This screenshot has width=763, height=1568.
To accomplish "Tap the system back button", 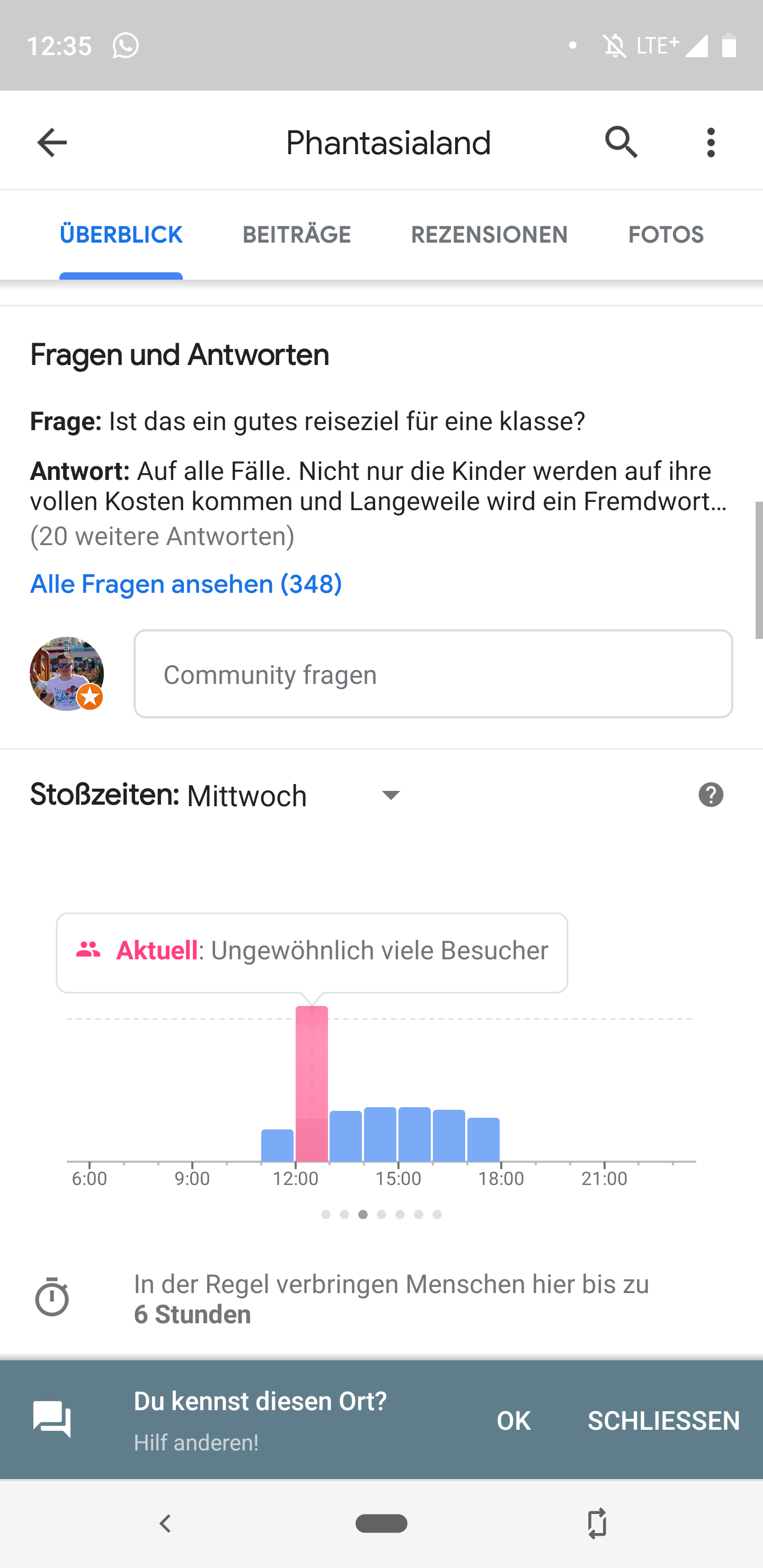I will [165, 1524].
